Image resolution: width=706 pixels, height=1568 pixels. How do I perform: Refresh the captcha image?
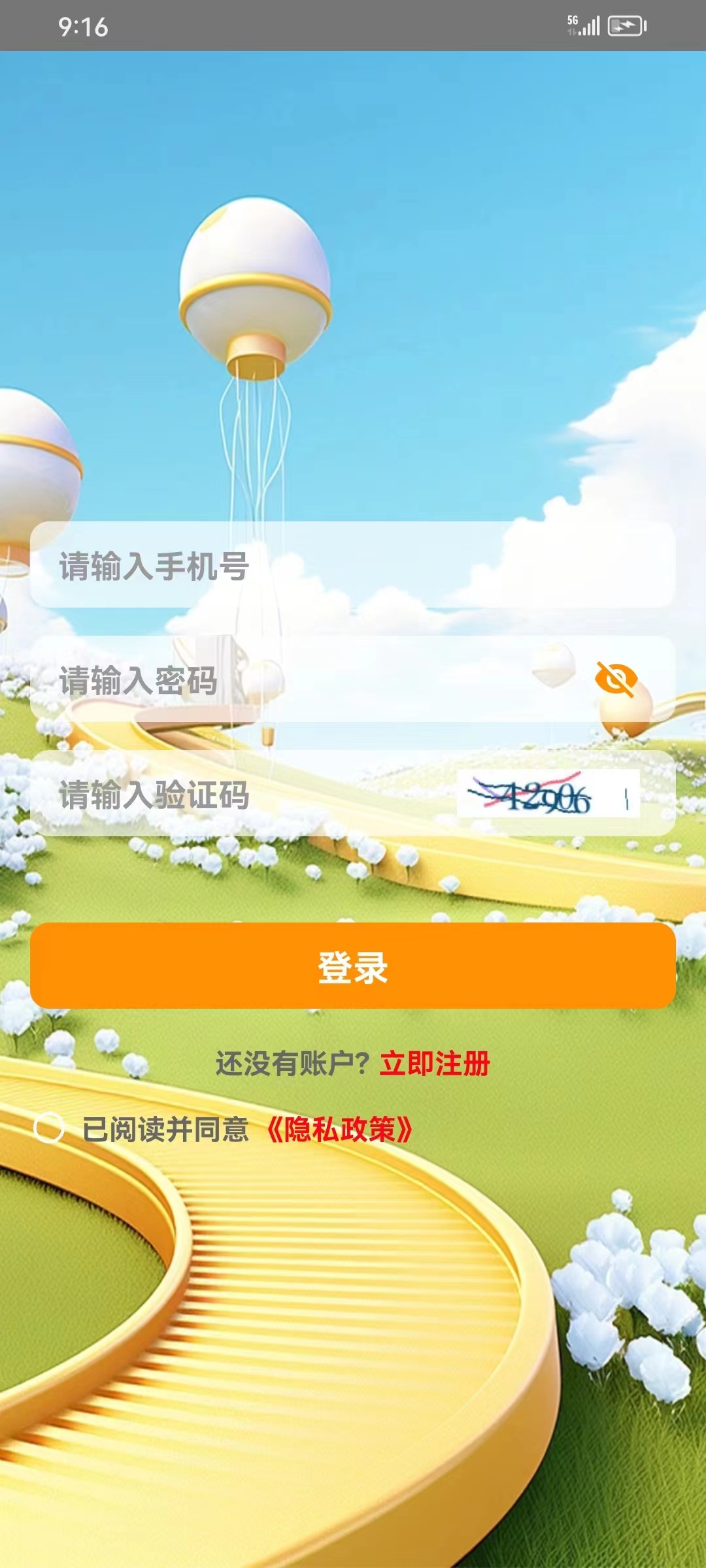(x=548, y=794)
